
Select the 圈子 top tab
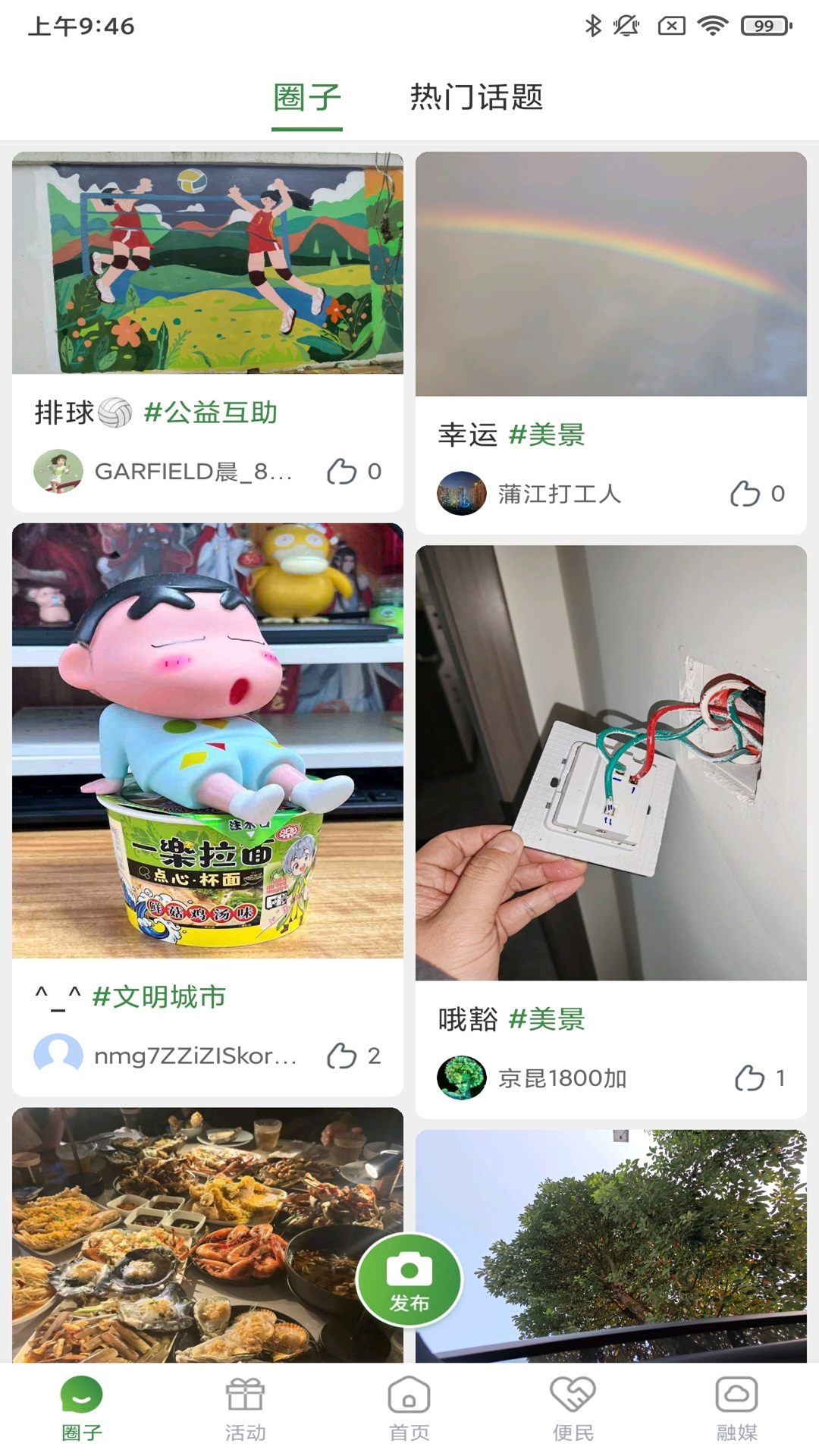(x=307, y=98)
